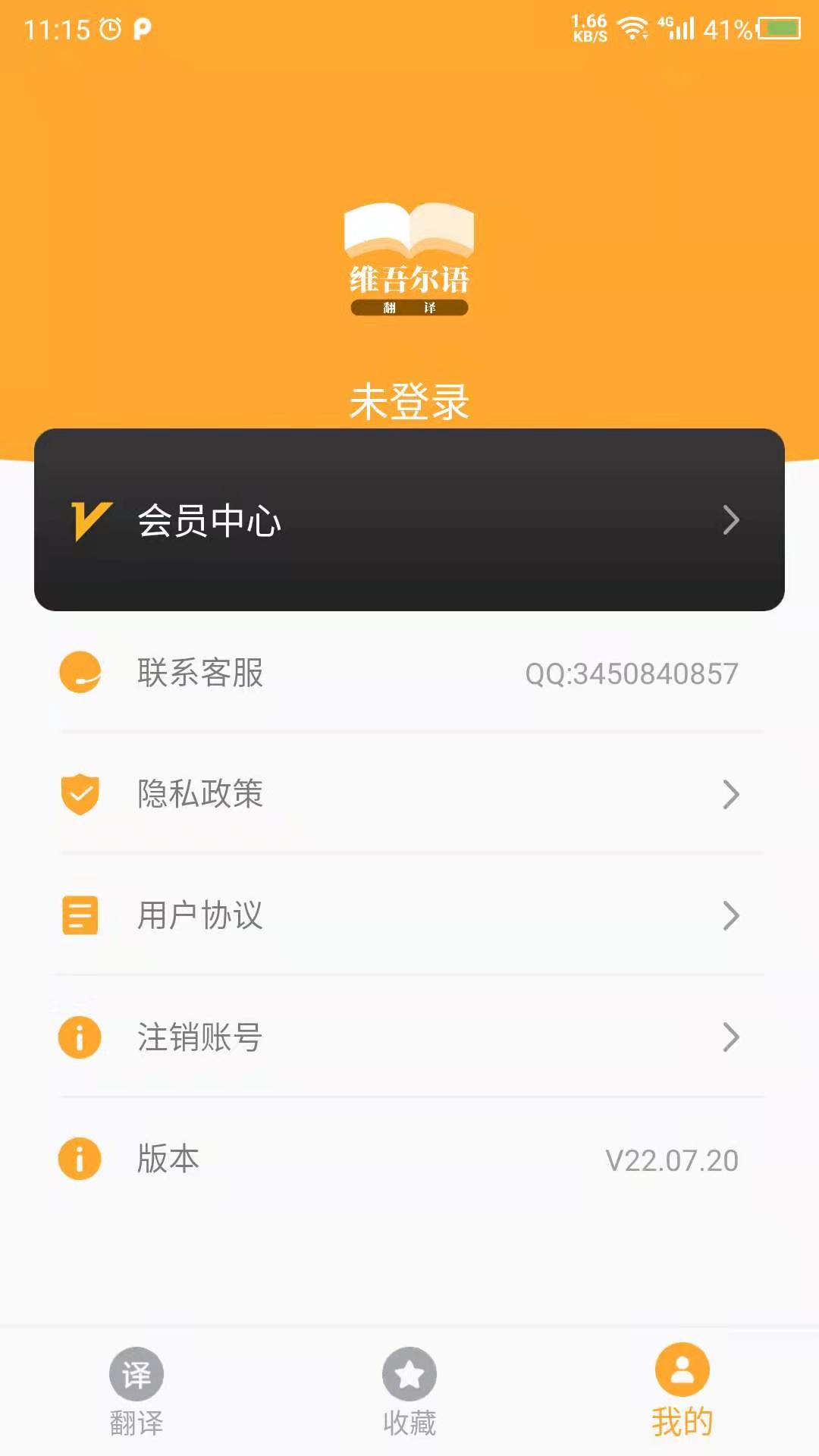Click the 注销账号 info icon
This screenshot has height=1456, width=819.
click(79, 1037)
